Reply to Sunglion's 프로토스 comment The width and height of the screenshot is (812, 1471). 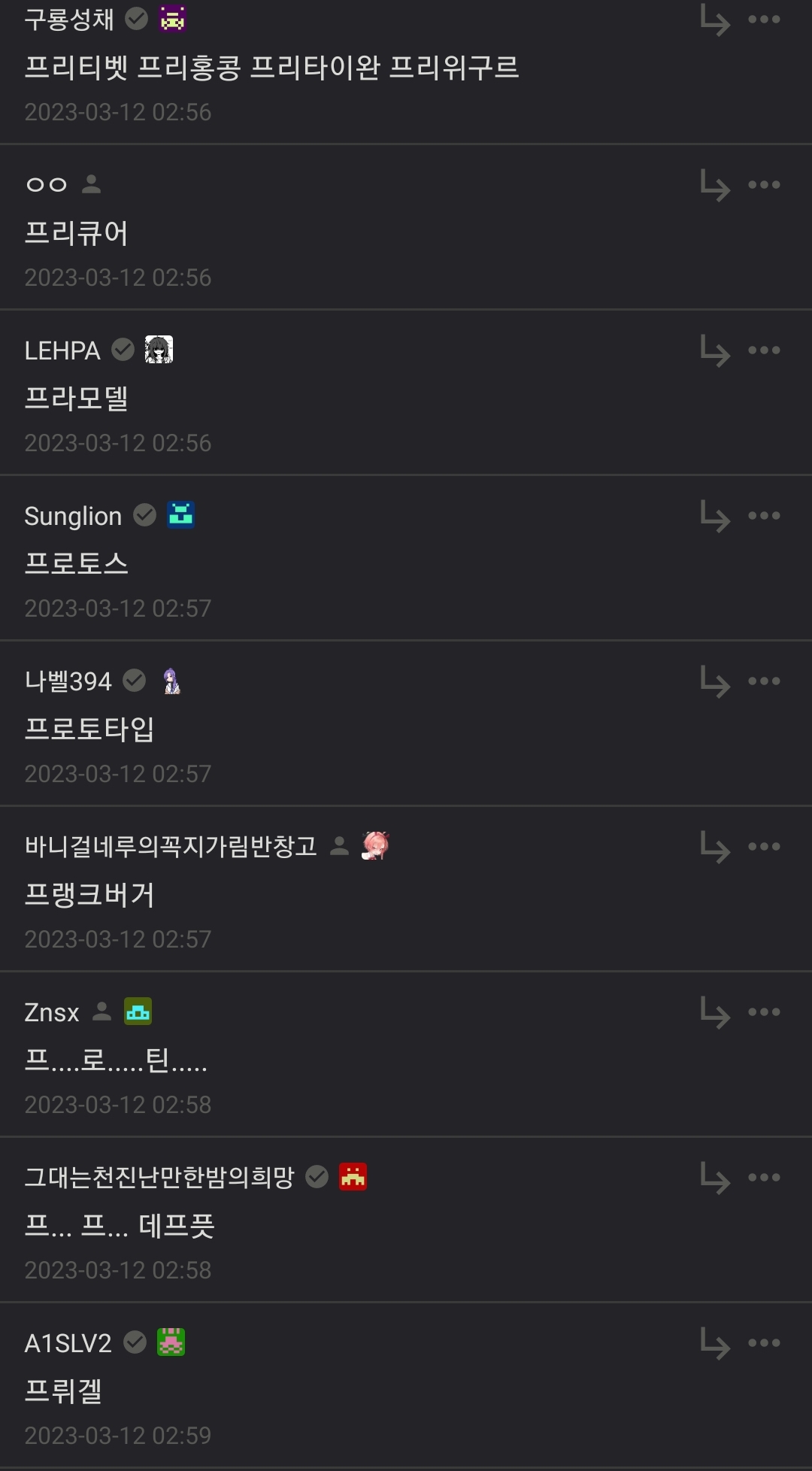pyautogui.click(x=715, y=516)
